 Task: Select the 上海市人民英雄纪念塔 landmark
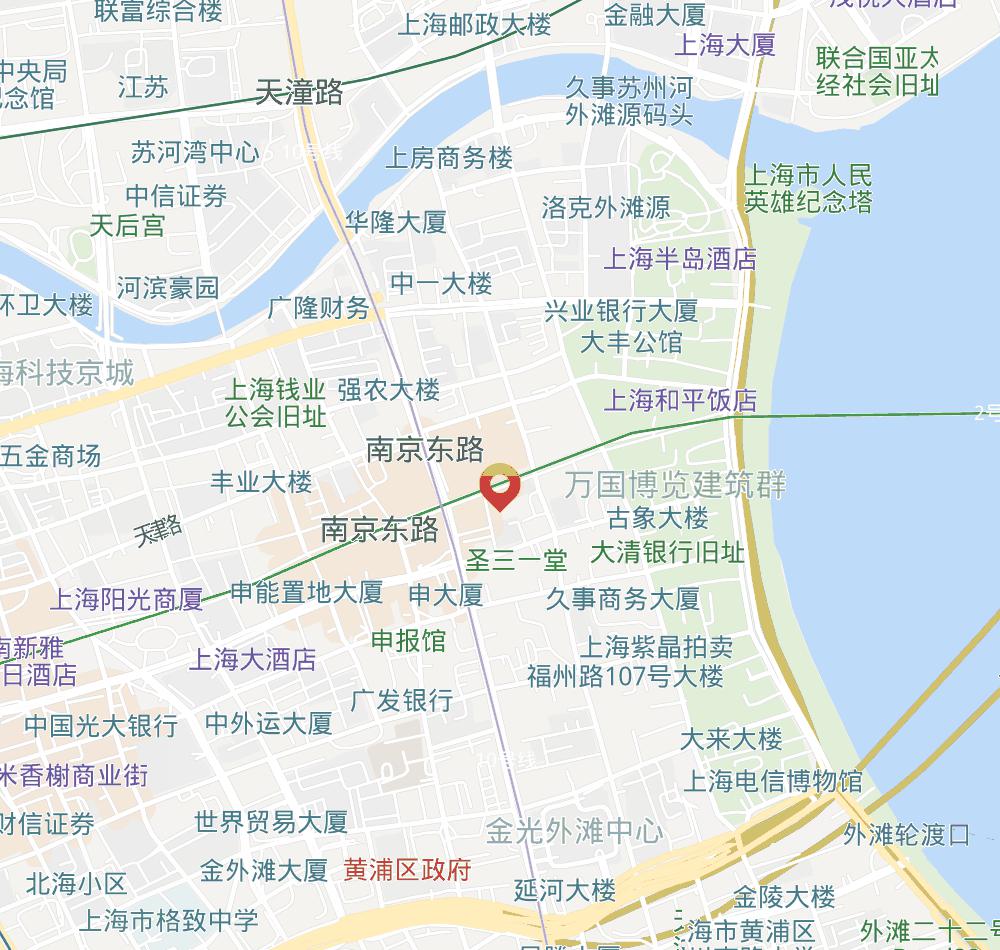pos(808,189)
